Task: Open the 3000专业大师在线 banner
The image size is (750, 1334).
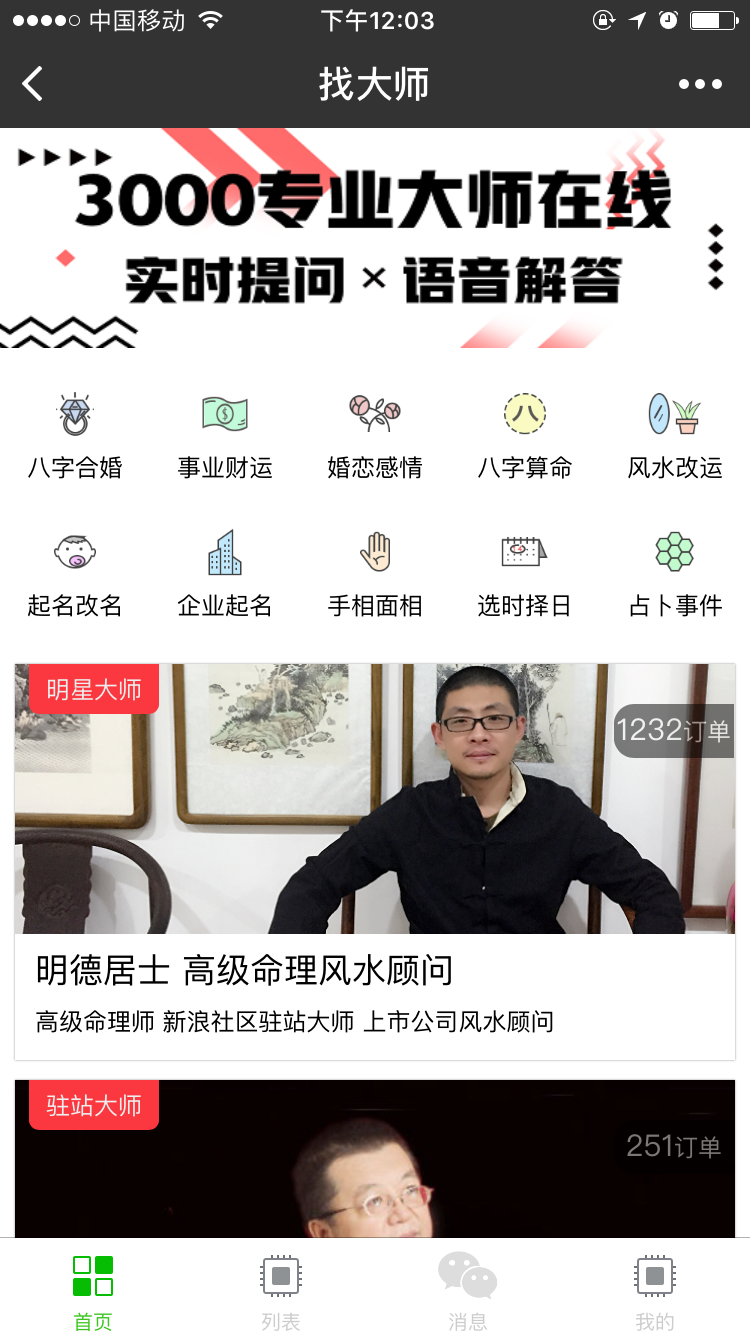Action: (375, 238)
